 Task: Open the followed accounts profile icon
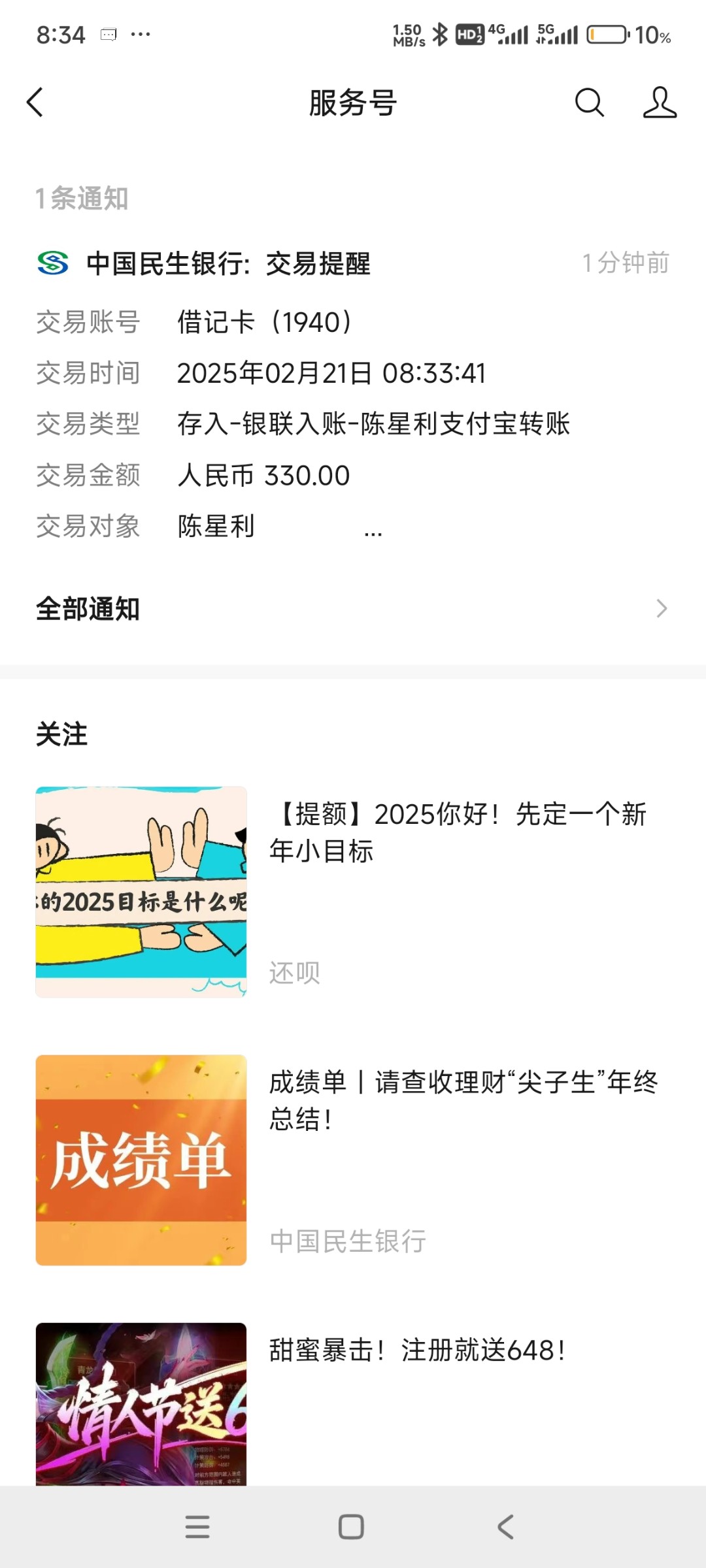(x=659, y=103)
